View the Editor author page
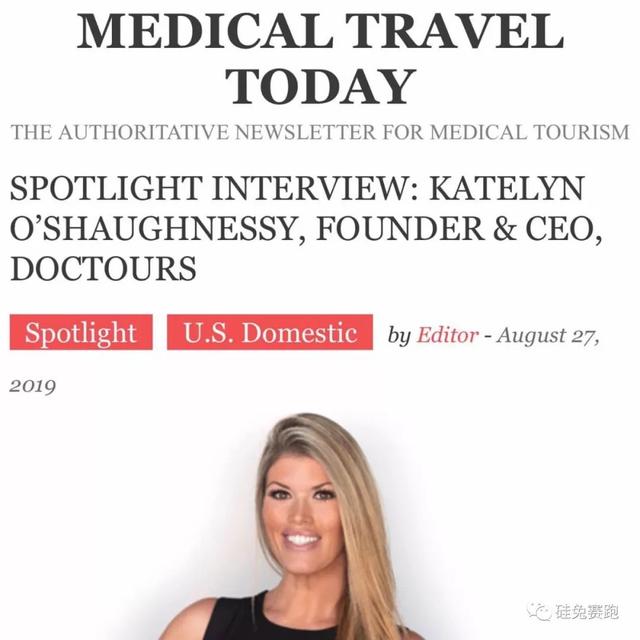Screen dimensions: 640x640 [447, 336]
